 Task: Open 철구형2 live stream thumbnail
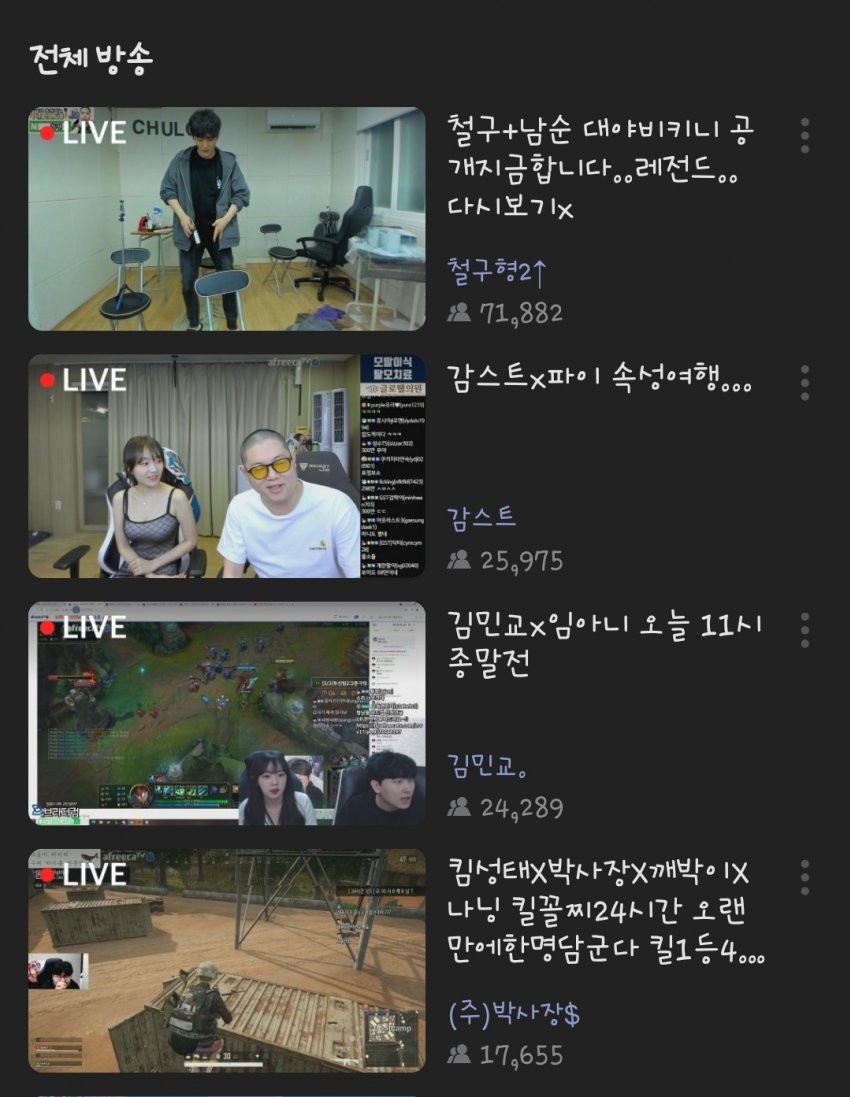[x=226, y=218]
